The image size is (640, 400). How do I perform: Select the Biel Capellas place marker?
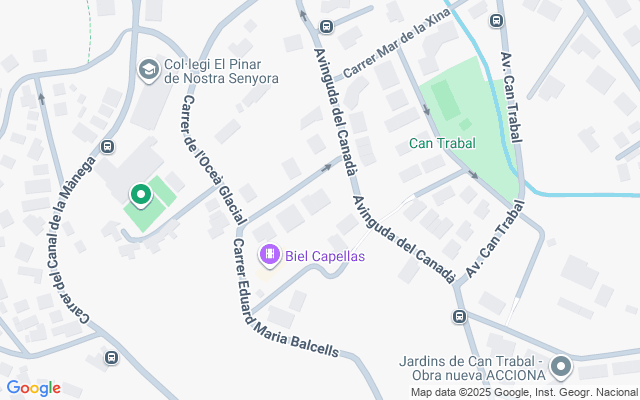269,256
